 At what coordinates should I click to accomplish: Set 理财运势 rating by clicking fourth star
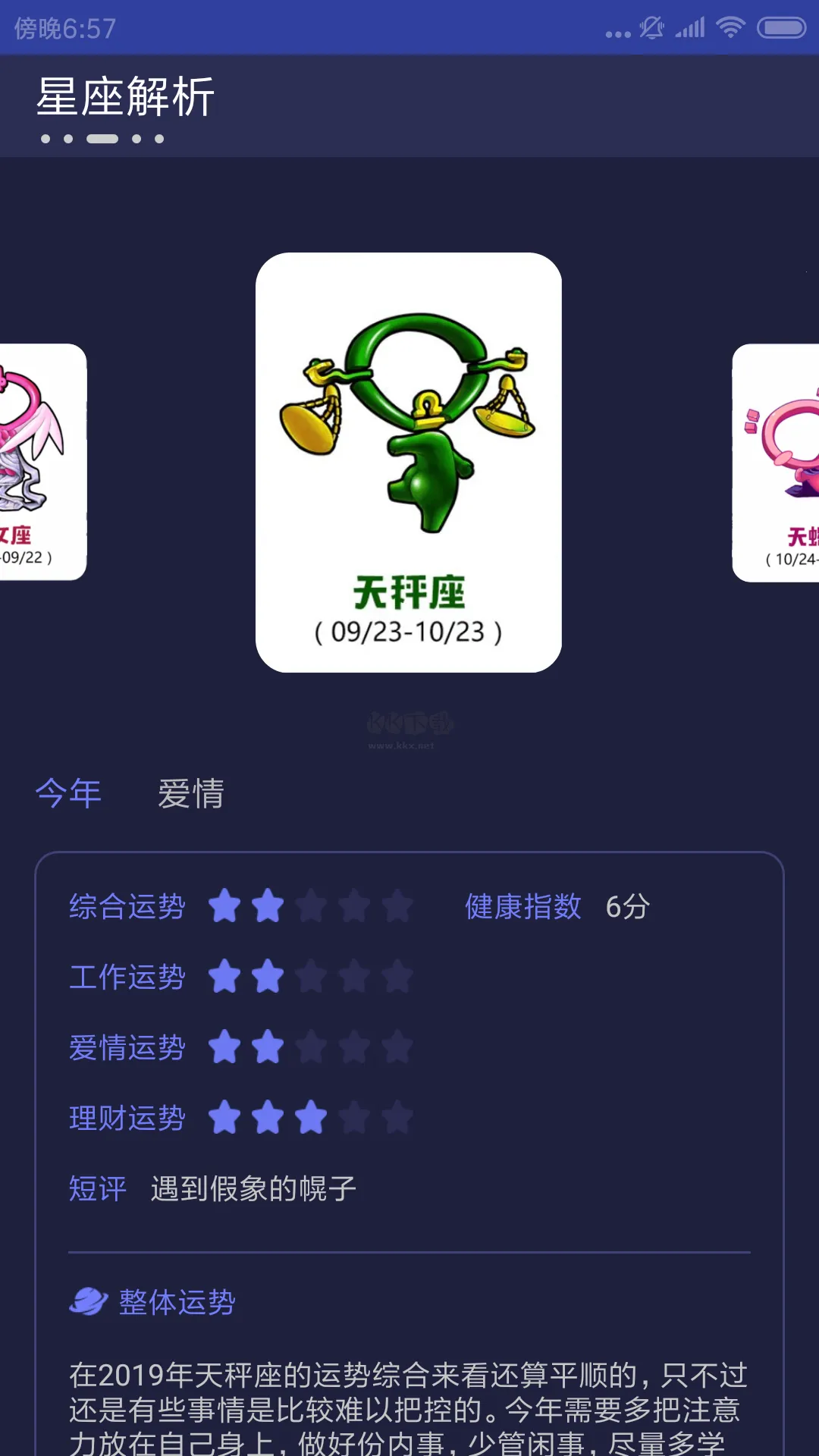pyautogui.click(x=353, y=1118)
